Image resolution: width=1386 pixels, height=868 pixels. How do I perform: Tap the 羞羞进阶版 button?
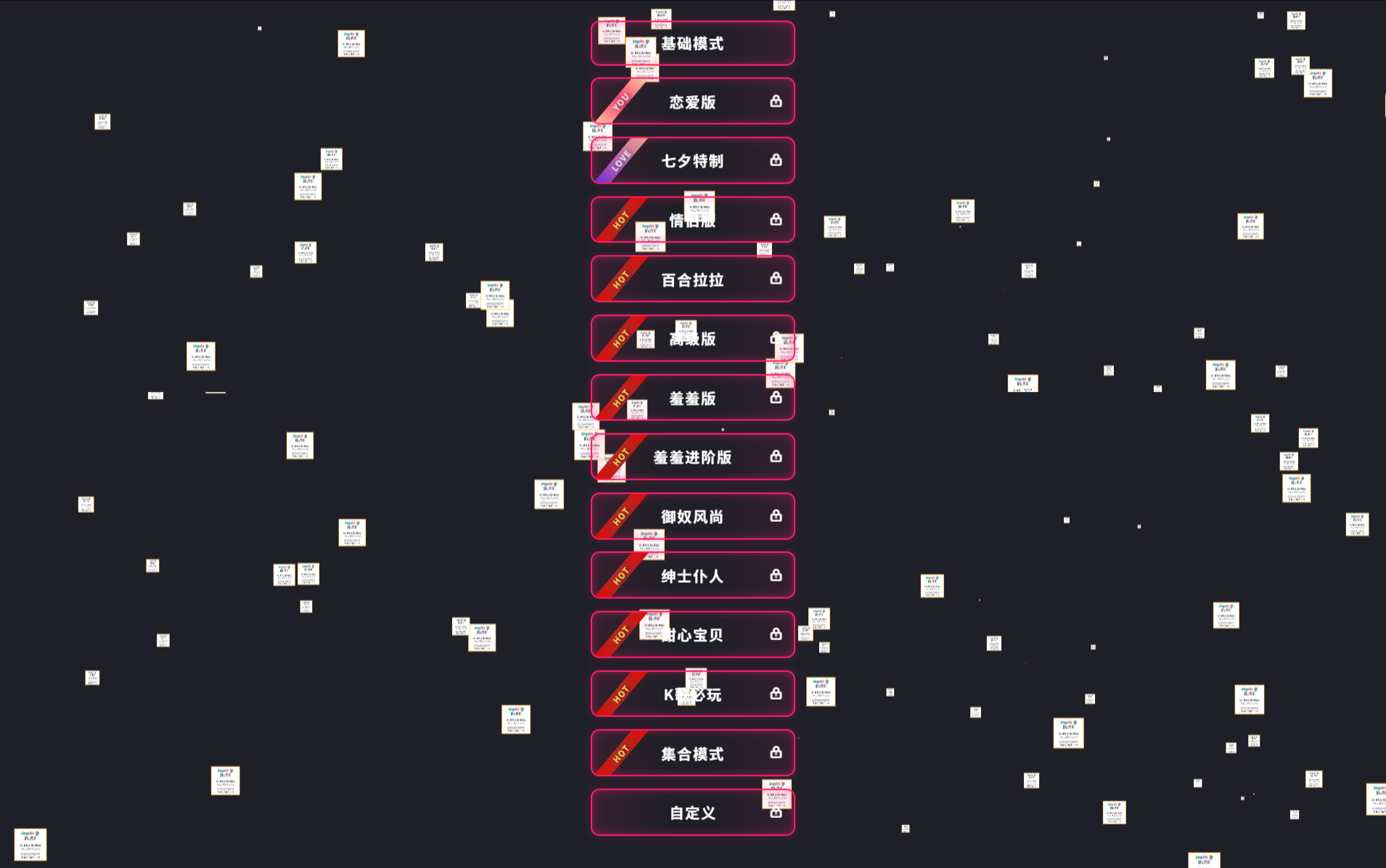point(692,457)
